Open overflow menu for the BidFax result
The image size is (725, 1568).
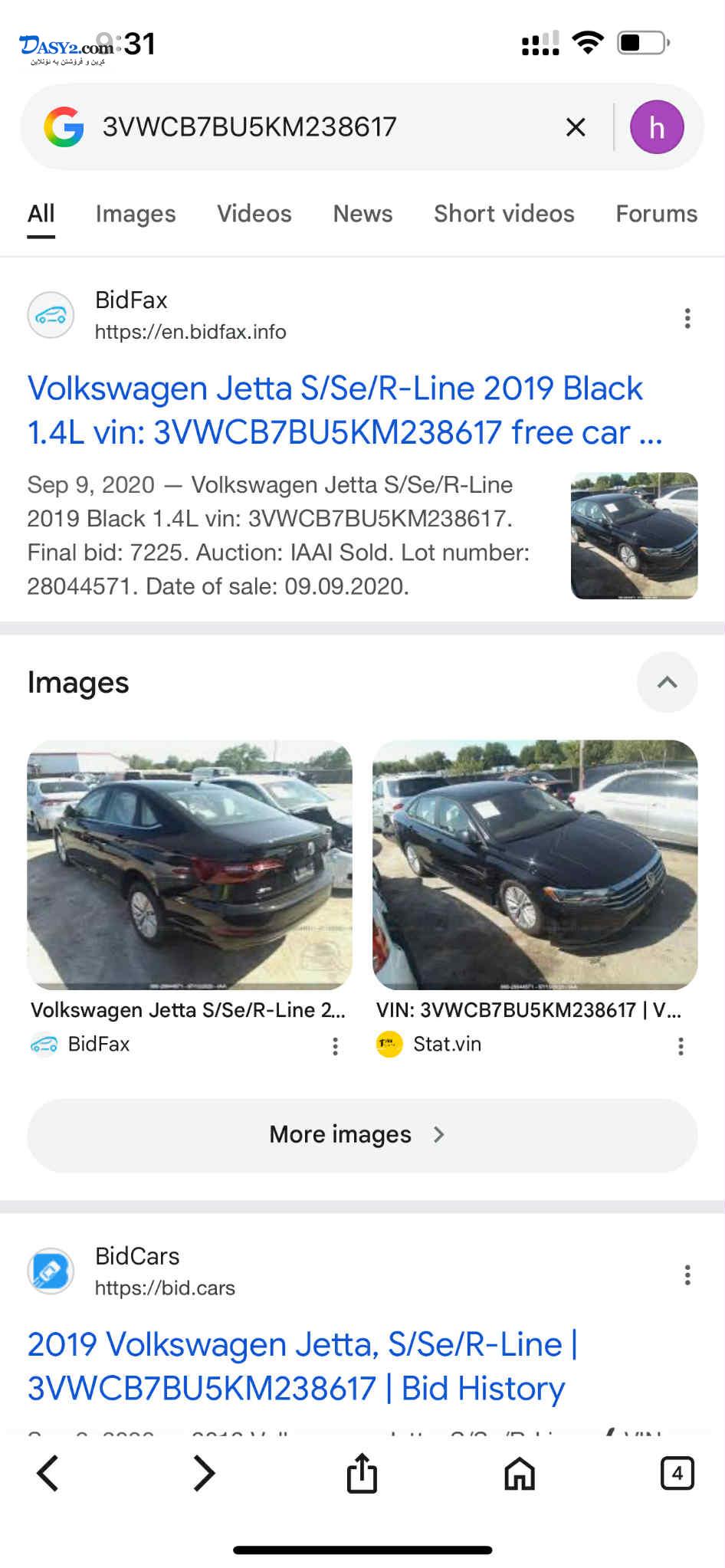(687, 318)
